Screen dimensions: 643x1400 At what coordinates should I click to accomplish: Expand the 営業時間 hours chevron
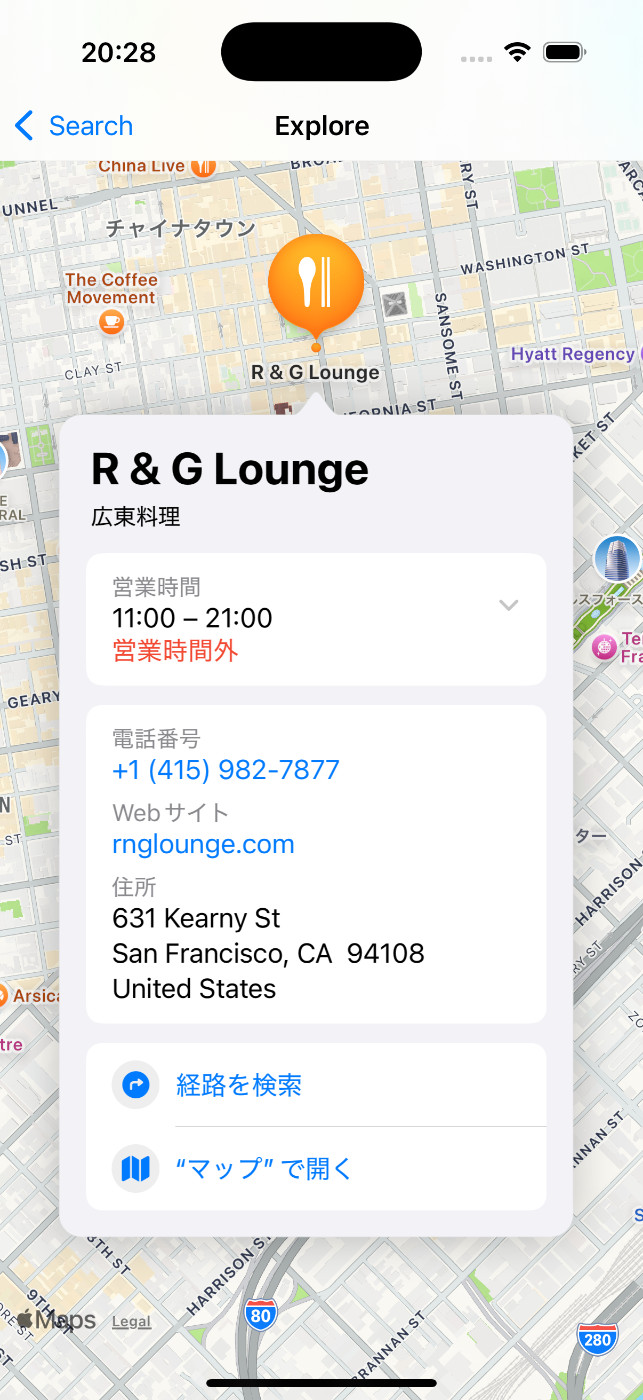click(508, 605)
